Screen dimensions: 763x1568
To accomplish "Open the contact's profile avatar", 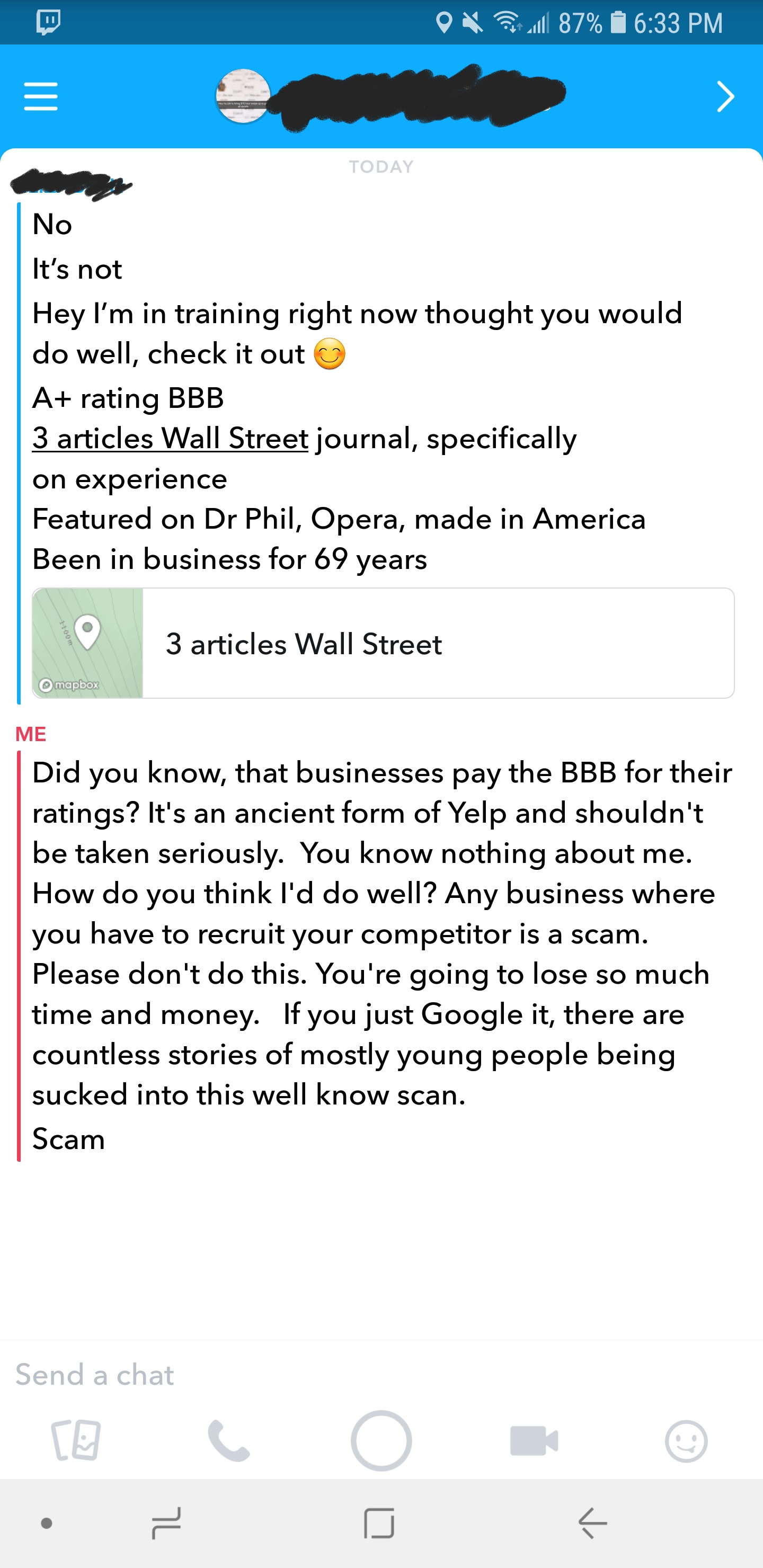I will tap(243, 96).
